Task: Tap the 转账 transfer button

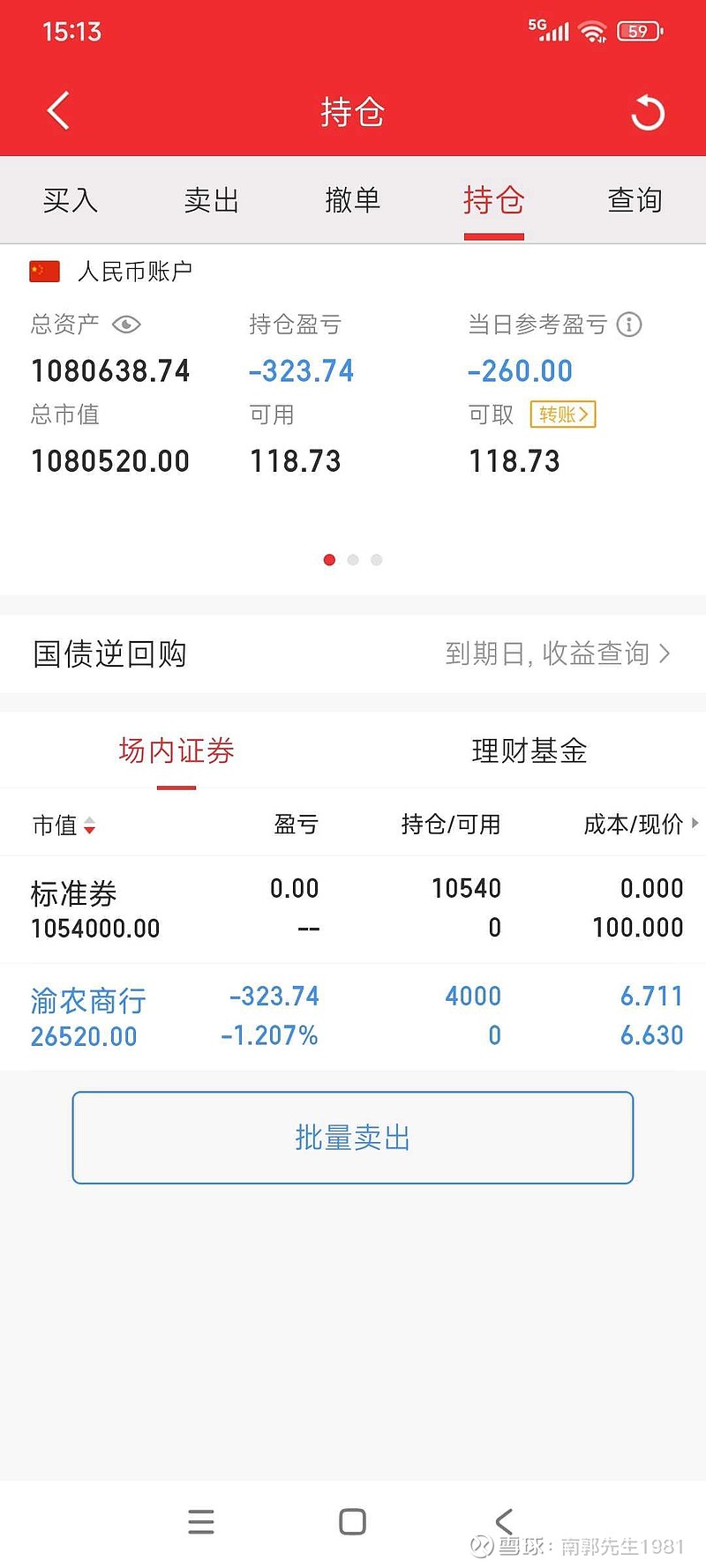Action: [563, 414]
